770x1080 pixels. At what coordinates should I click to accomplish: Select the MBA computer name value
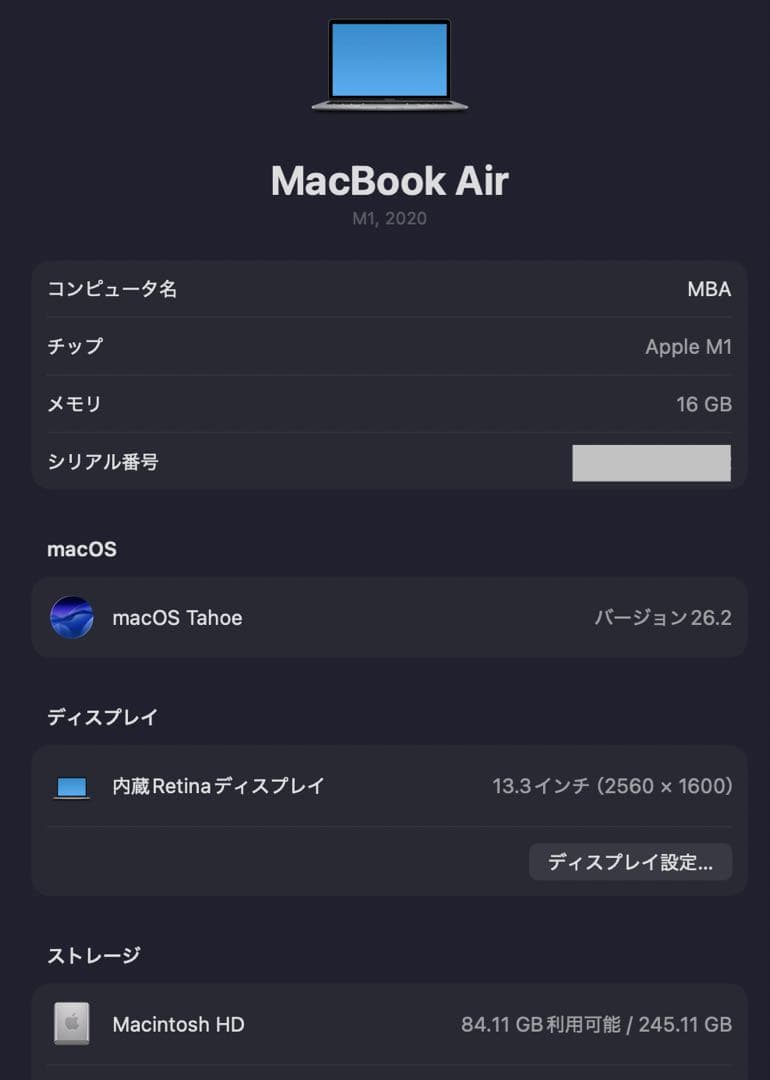pos(710,288)
